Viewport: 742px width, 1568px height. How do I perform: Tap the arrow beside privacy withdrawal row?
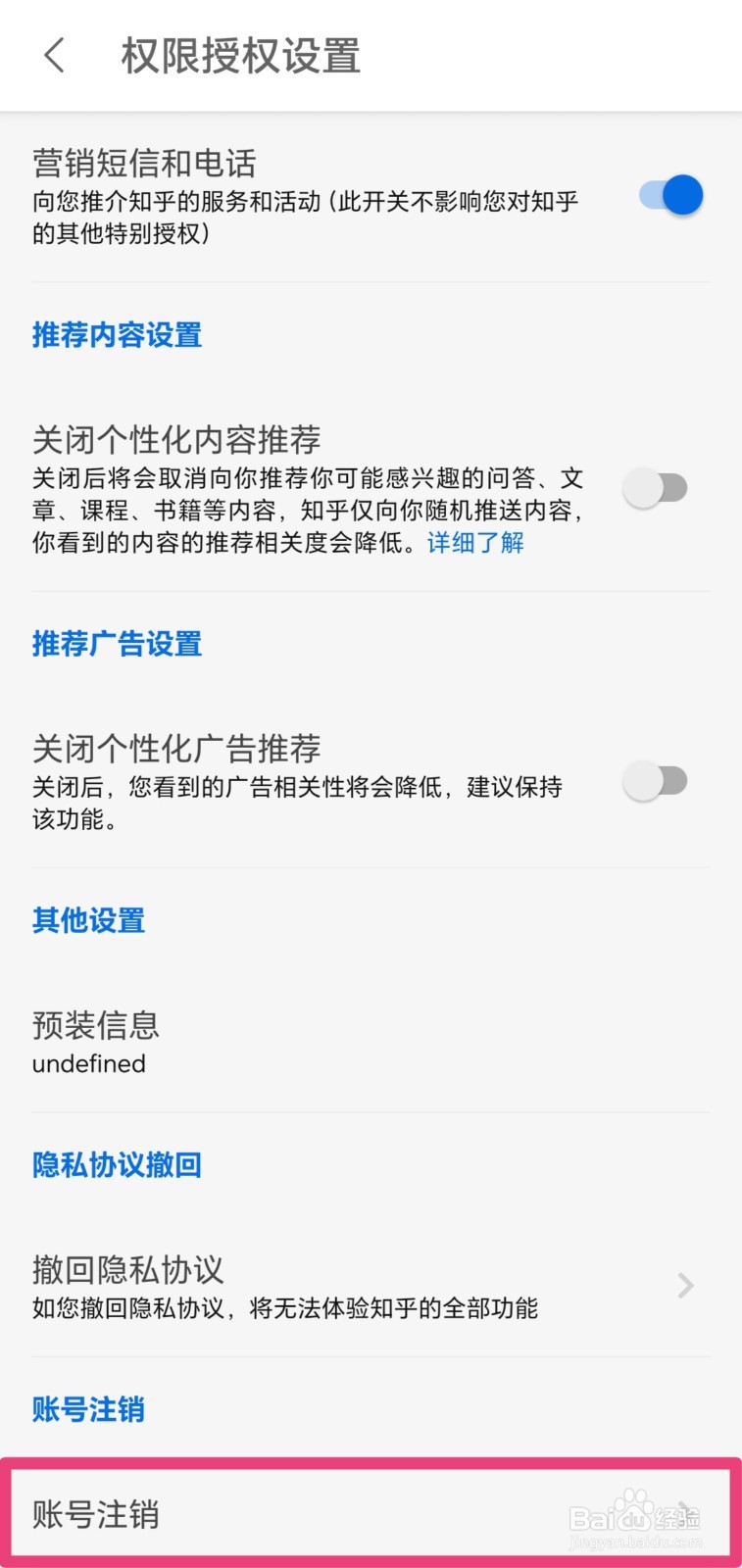click(x=683, y=1285)
